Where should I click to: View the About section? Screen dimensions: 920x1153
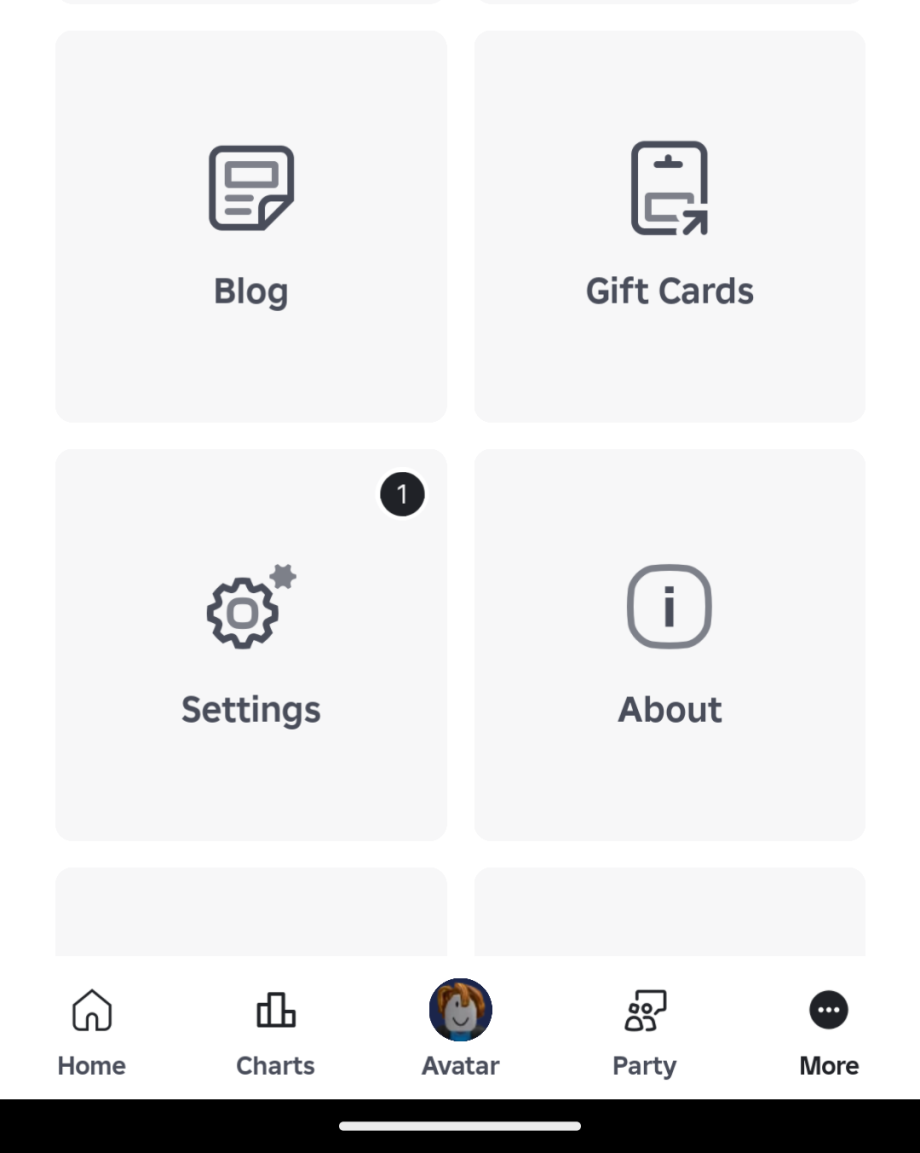click(669, 645)
